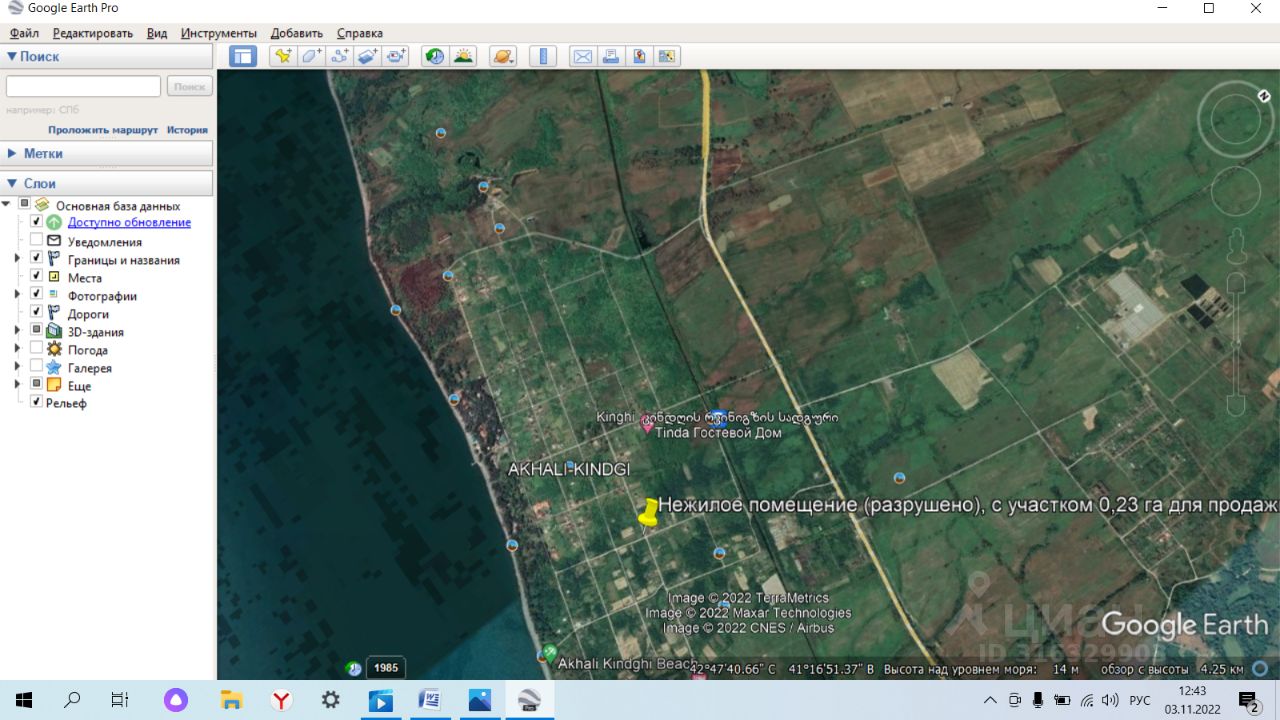This screenshot has height=720, width=1280.
Task: Enable the Погода layer checkbox
Action: [x=37, y=349]
